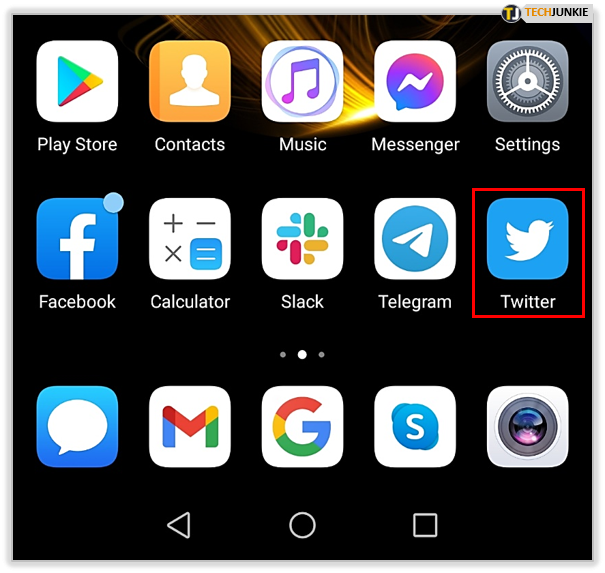
Task: Launch the Music app
Action: tap(302, 82)
